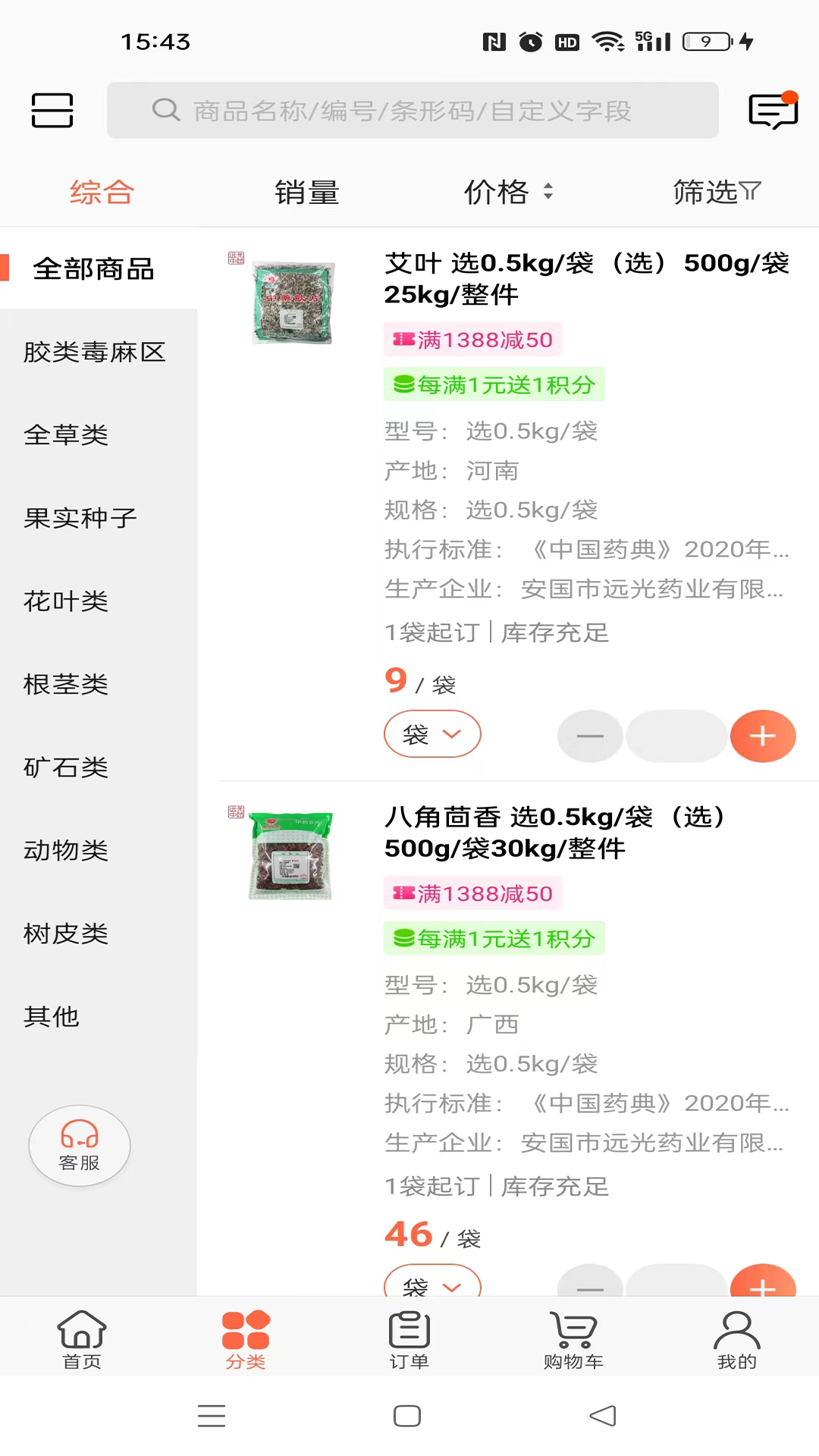819x1456 pixels.
Task: Expand the 袋 unit dropdown for 艾叶
Action: [432, 734]
